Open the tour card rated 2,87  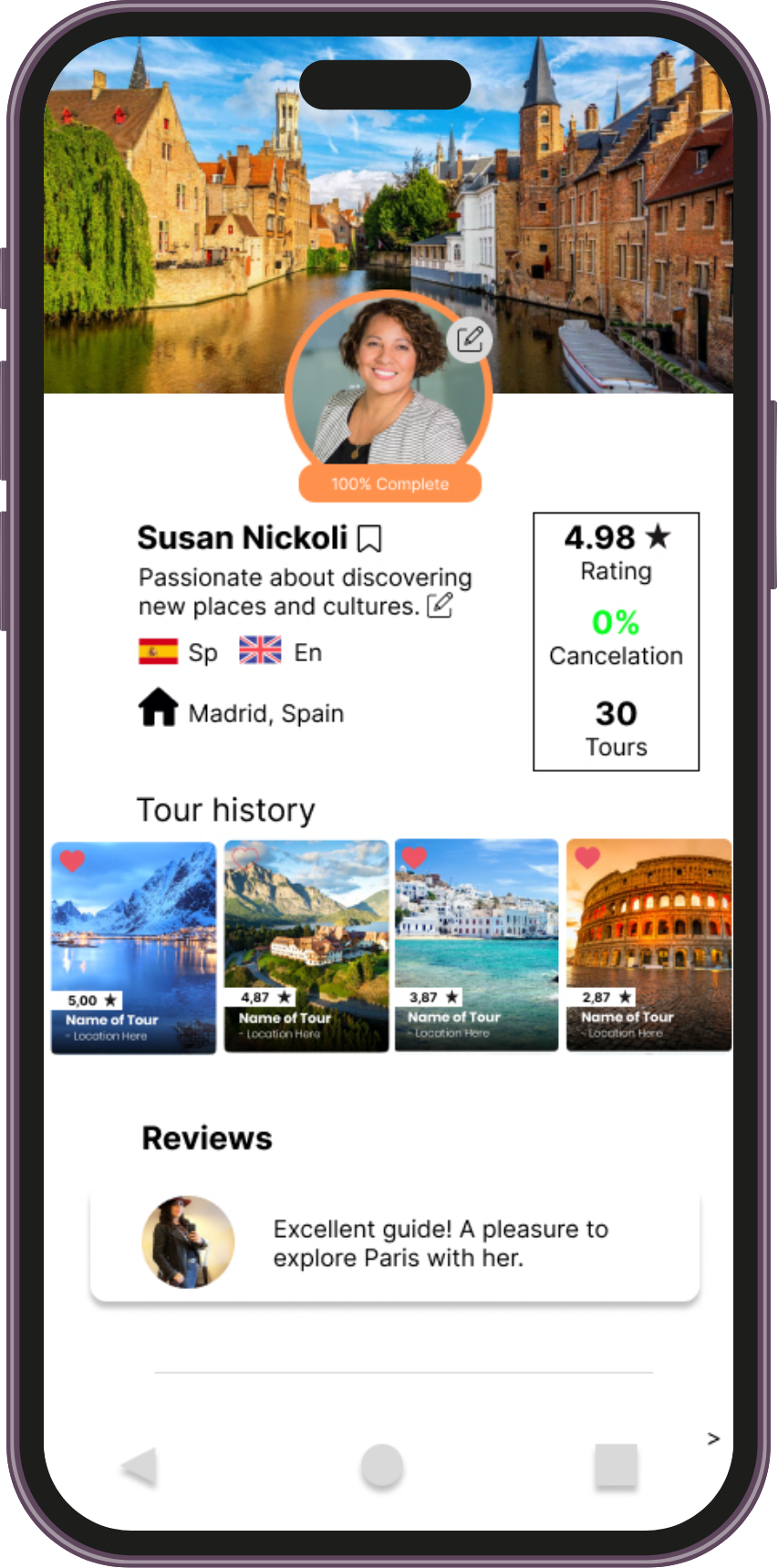pos(648,947)
